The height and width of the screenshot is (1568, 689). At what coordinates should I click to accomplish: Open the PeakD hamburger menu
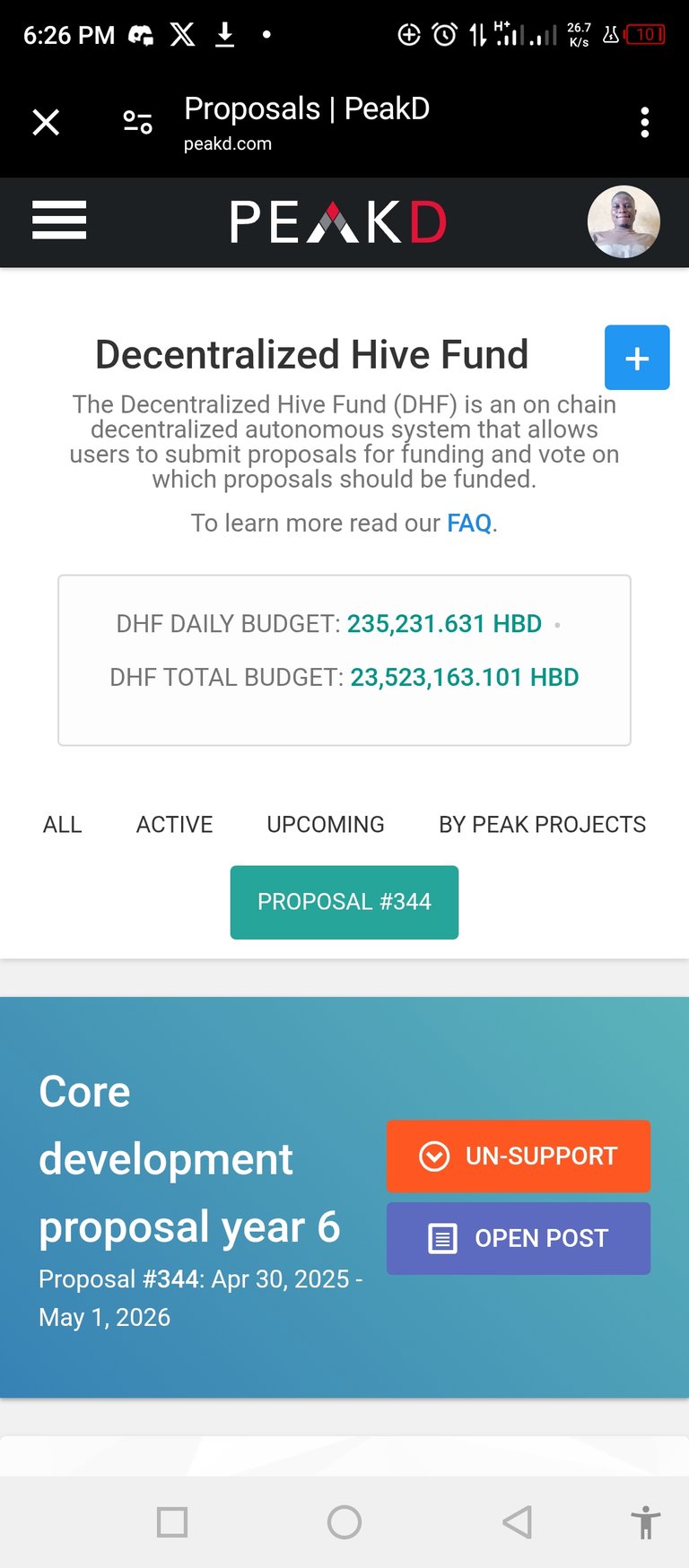pos(59,221)
